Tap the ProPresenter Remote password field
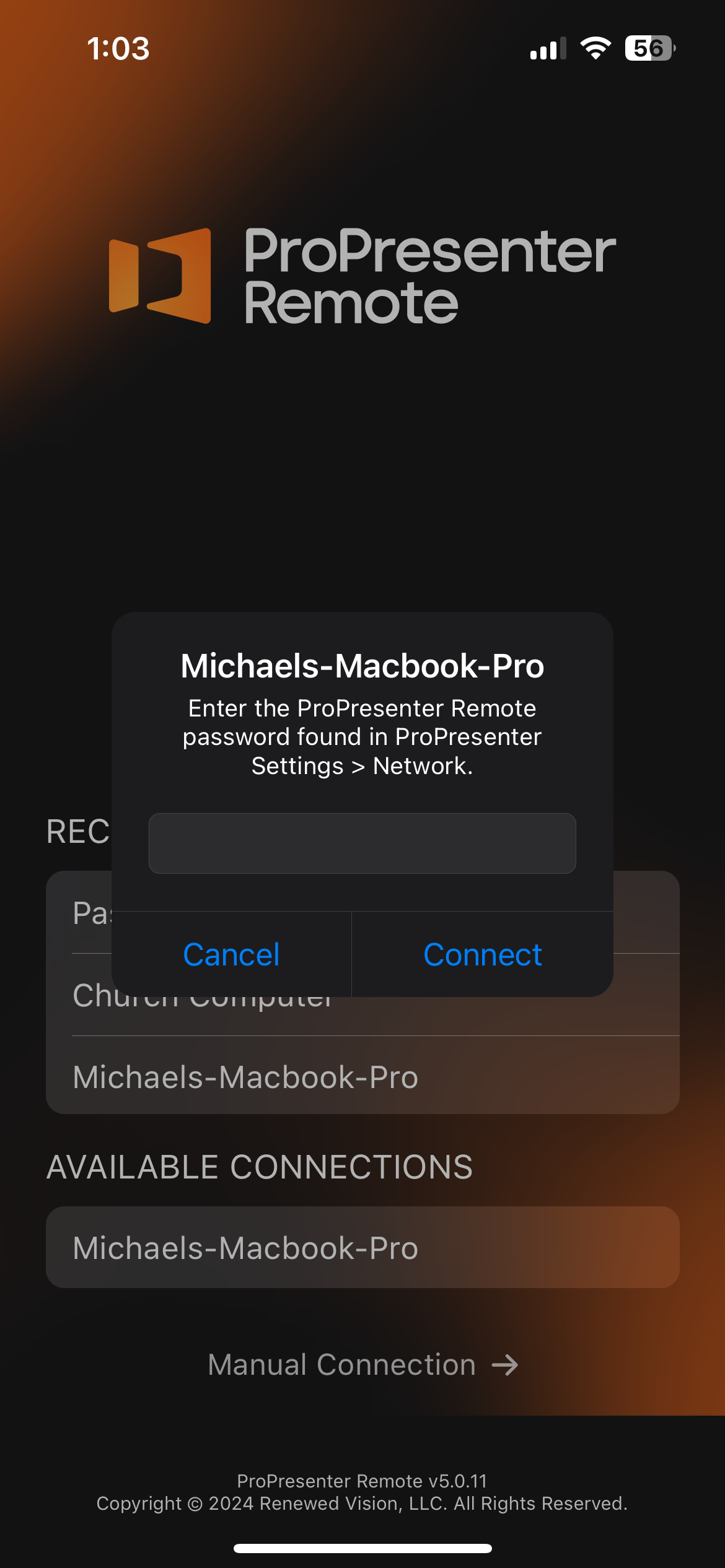The width and height of the screenshot is (725, 1568). (x=362, y=843)
